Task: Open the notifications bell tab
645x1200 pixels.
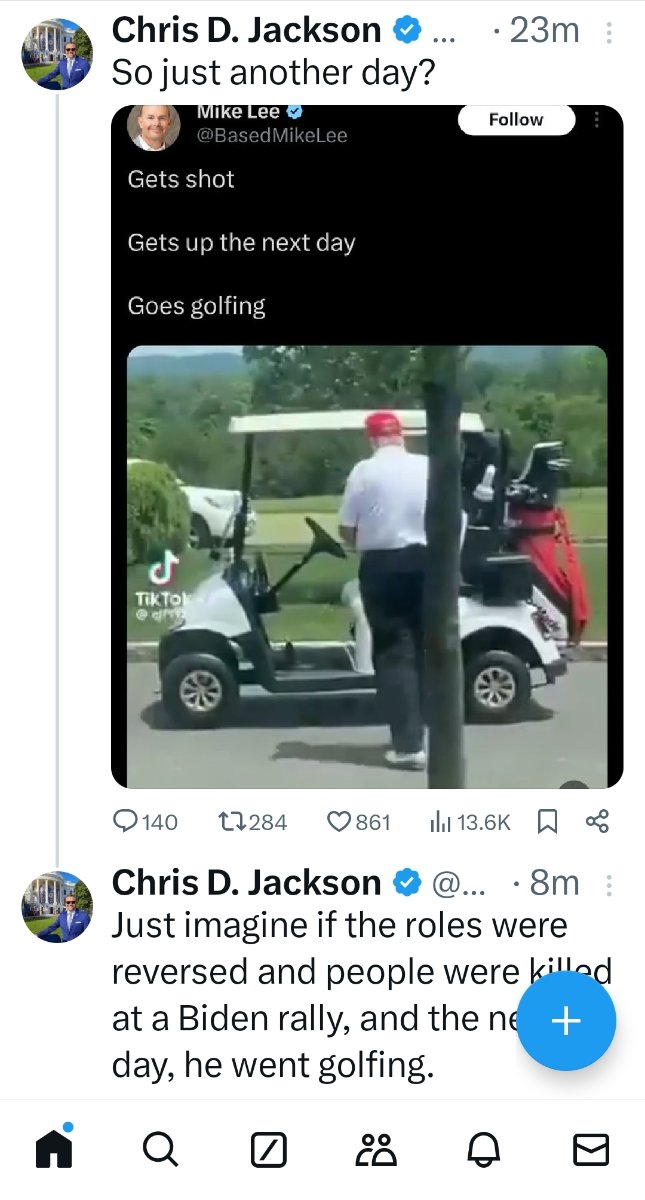Action: (x=484, y=1151)
